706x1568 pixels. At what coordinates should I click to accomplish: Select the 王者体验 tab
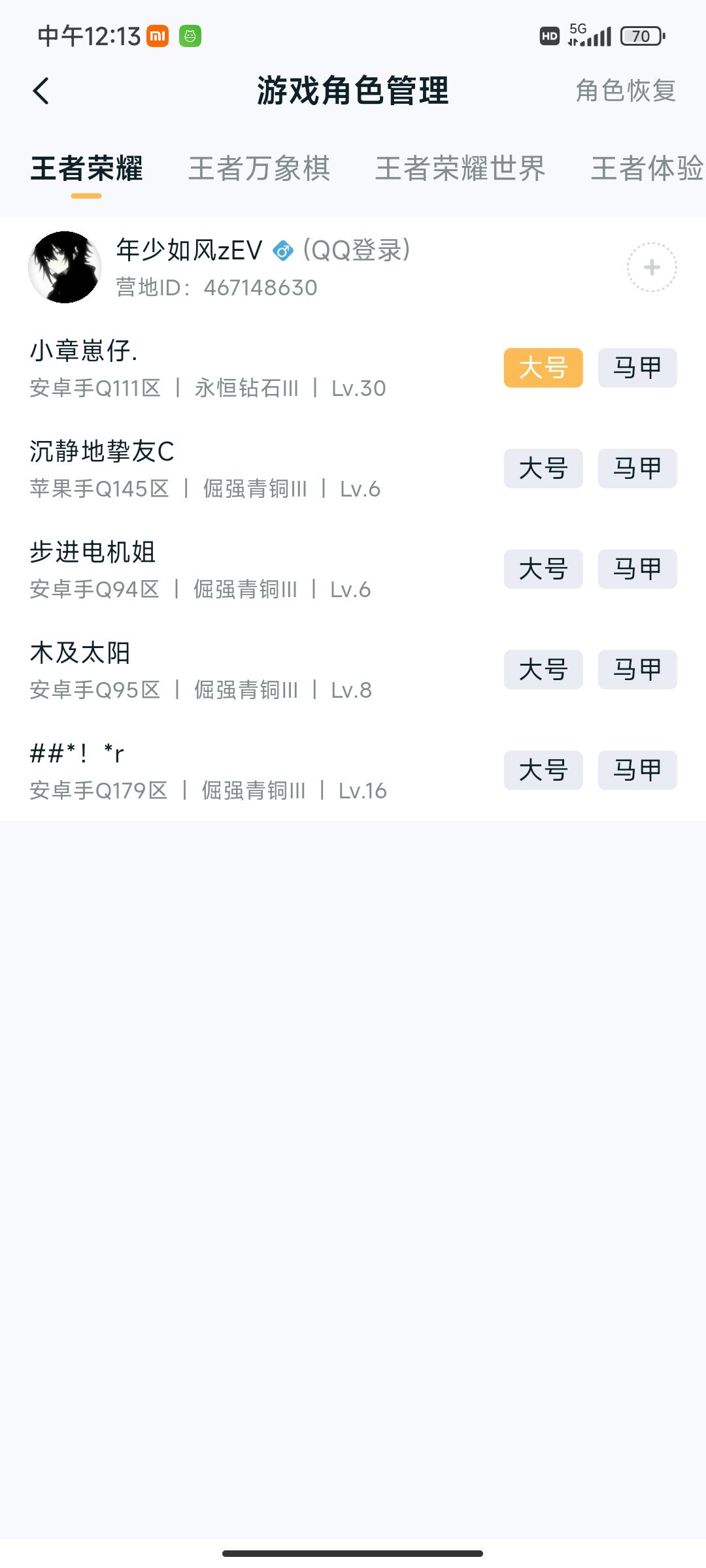tap(647, 170)
